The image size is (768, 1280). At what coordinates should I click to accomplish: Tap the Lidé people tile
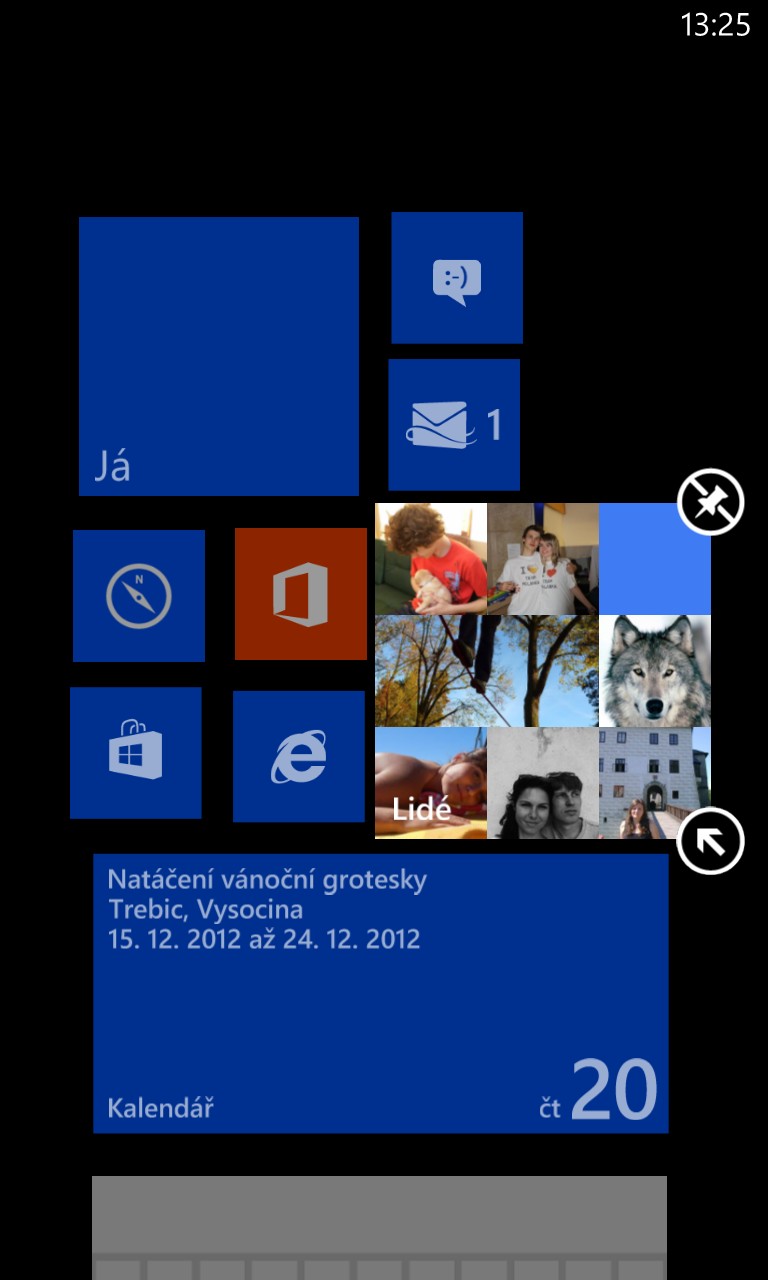click(543, 670)
